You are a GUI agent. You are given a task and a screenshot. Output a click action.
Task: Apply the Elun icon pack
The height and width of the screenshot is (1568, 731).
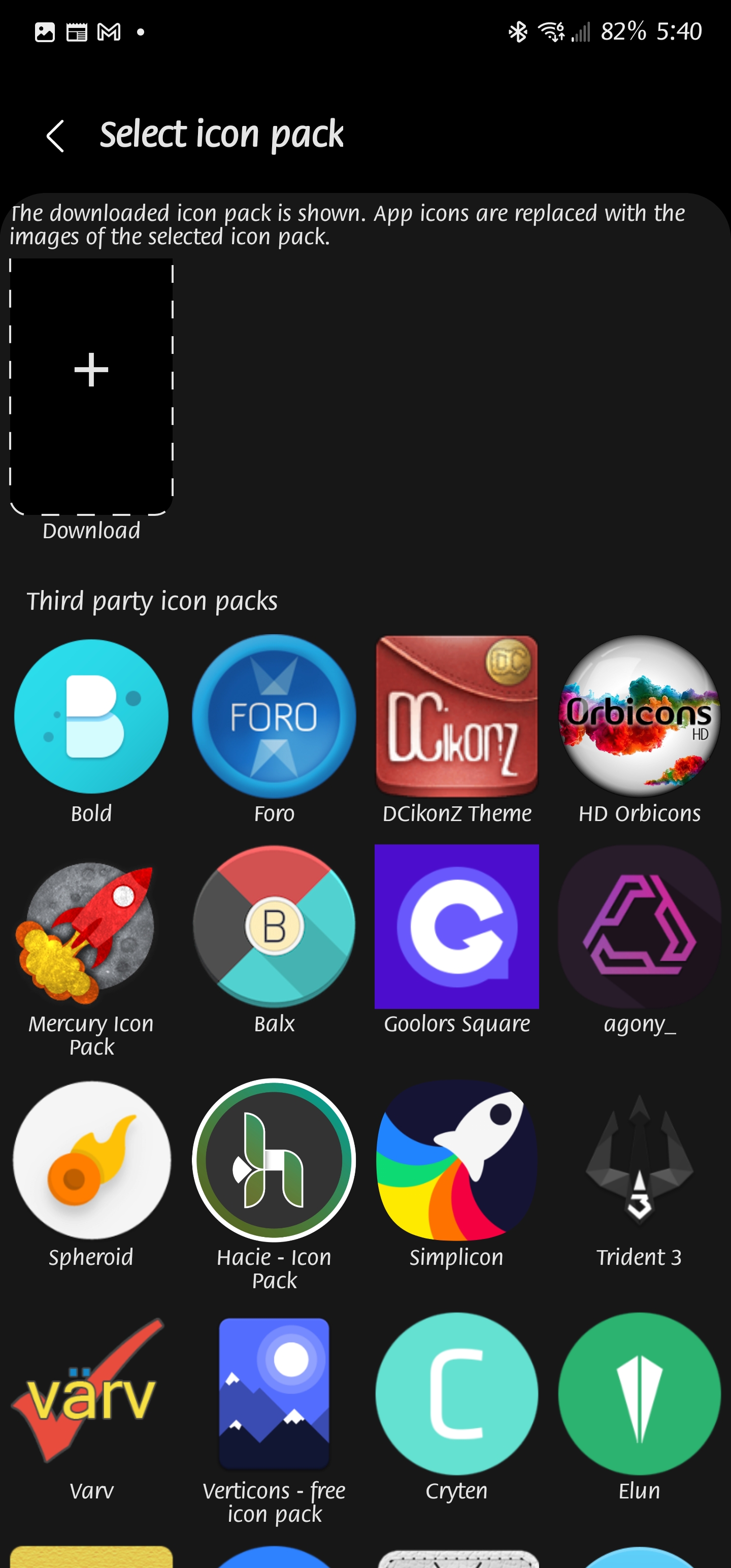click(639, 1394)
